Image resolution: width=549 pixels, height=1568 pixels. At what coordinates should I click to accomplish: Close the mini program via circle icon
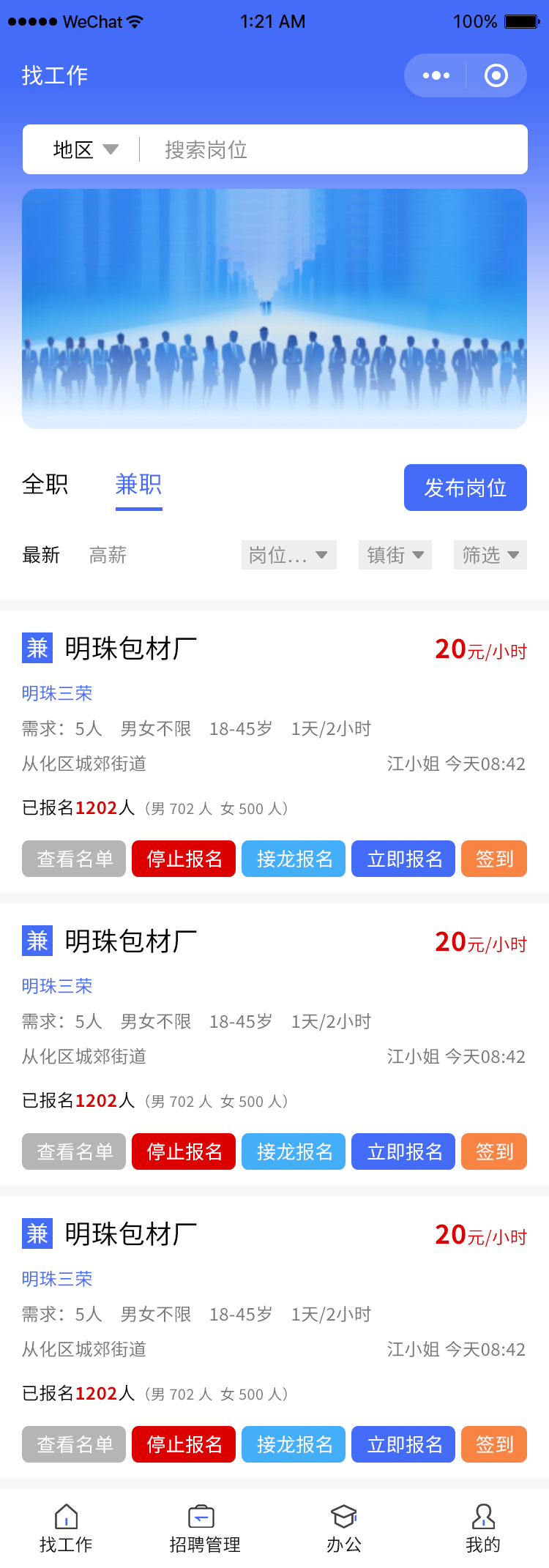[x=496, y=75]
